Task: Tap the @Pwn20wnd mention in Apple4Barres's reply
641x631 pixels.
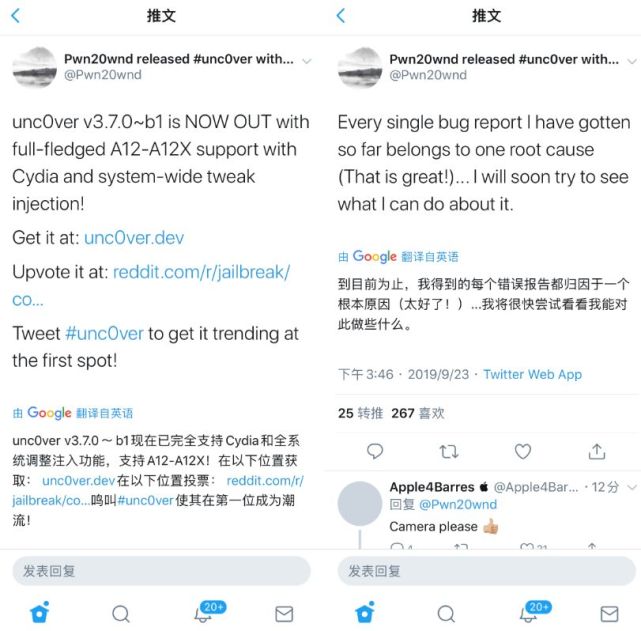Action: [x=458, y=504]
